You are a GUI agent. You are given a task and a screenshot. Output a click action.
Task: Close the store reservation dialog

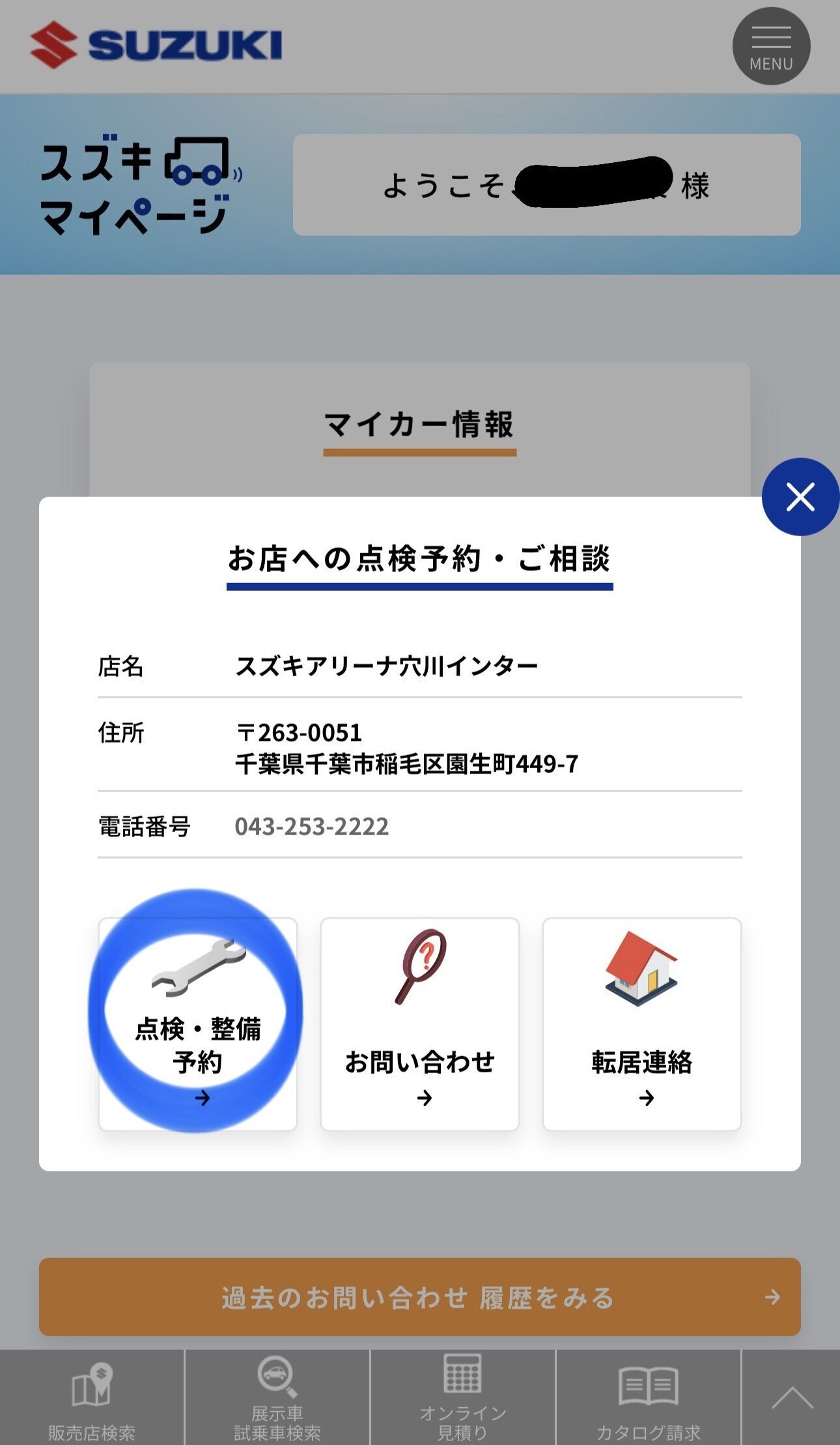point(800,497)
